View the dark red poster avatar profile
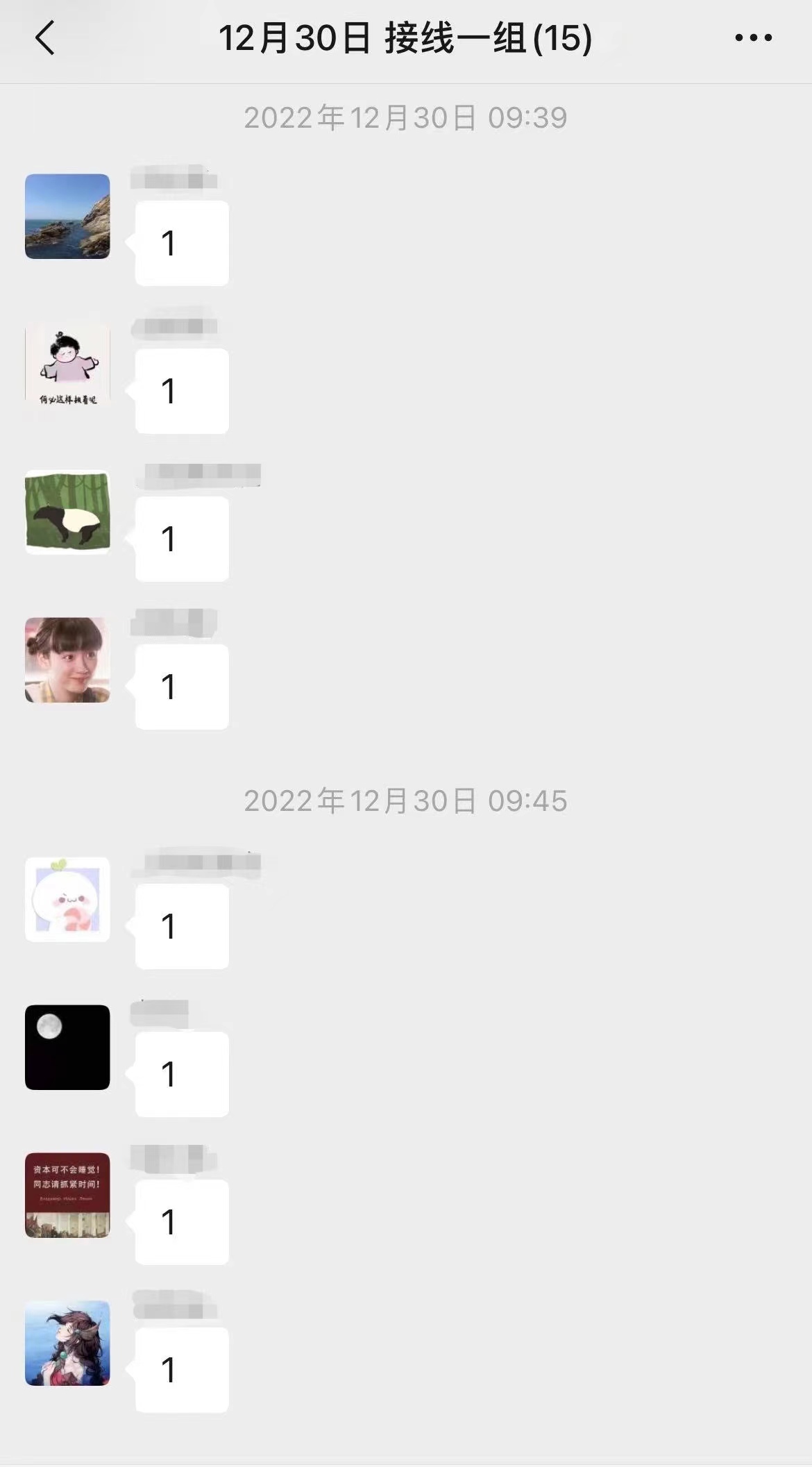The width and height of the screenshot is (812, 1467). 67,1196
